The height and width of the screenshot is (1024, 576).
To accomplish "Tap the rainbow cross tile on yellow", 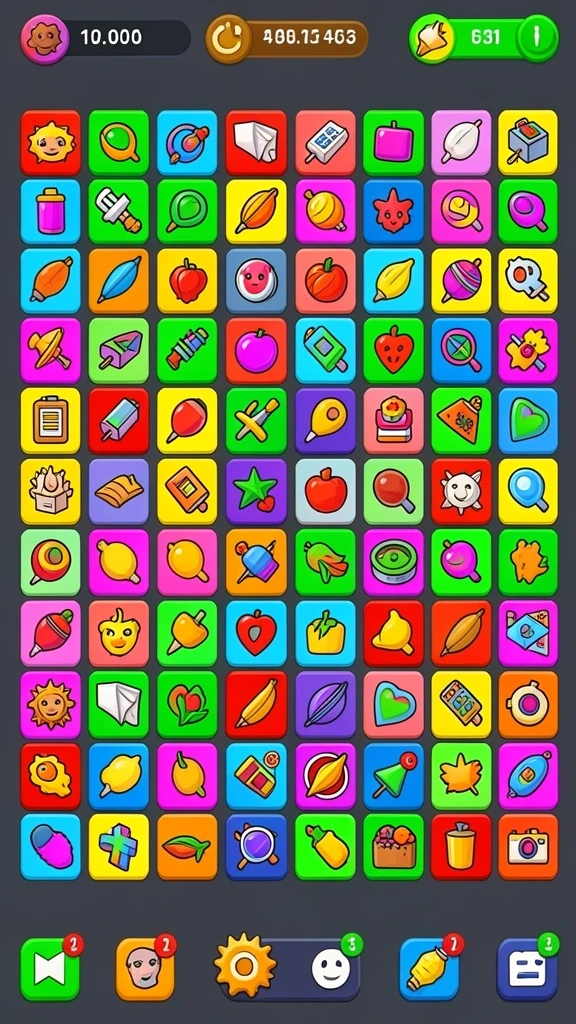I will pos(118,847).
